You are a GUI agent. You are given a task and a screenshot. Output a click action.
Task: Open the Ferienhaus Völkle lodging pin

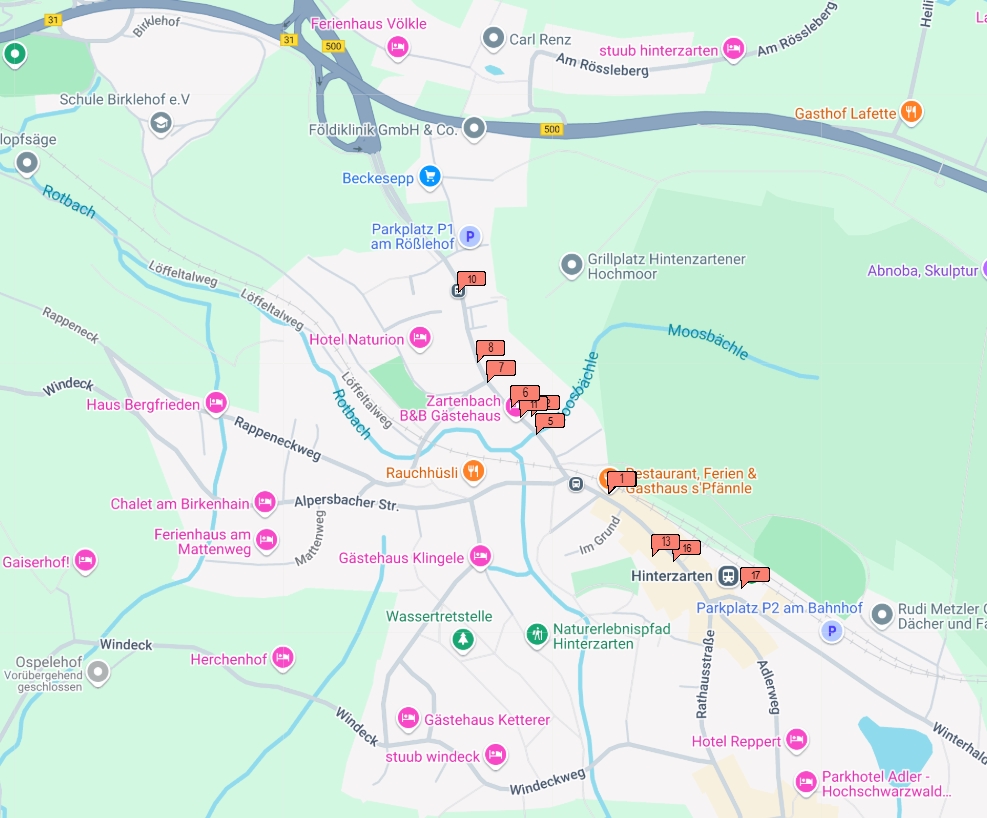coord(398,45)
